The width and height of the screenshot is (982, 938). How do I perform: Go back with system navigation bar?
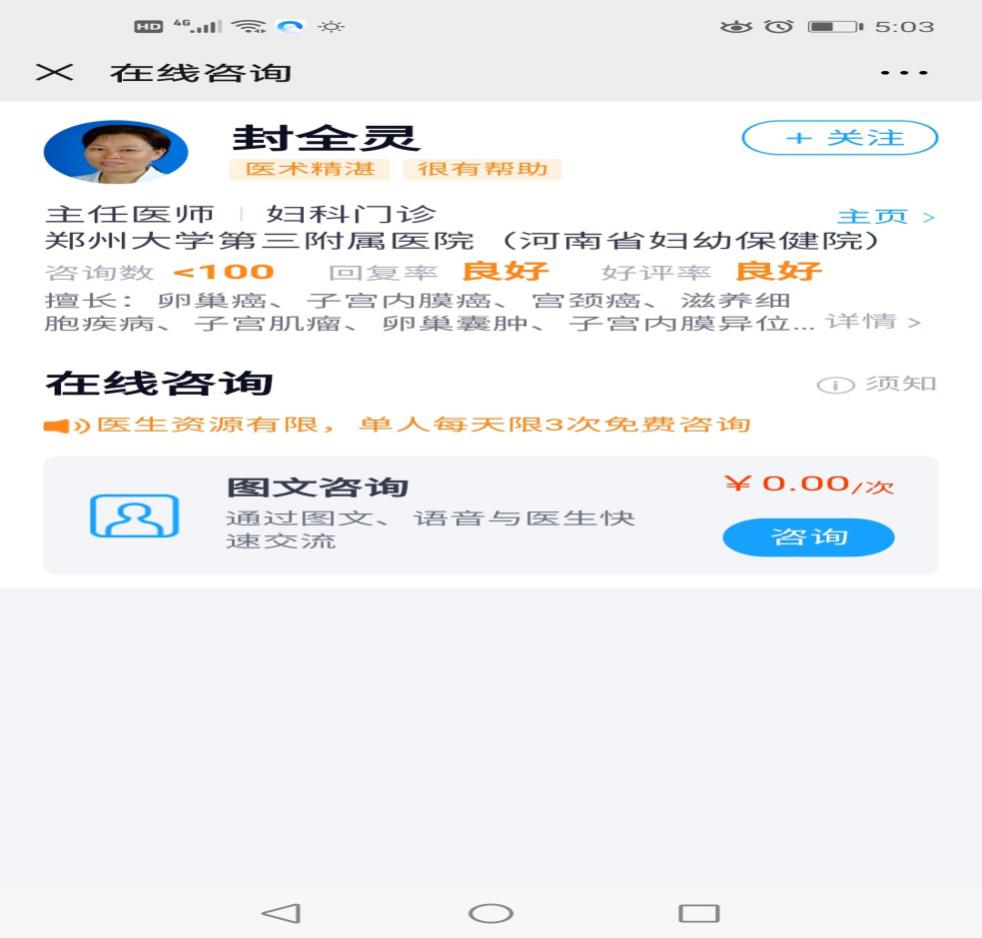point(281,912)
